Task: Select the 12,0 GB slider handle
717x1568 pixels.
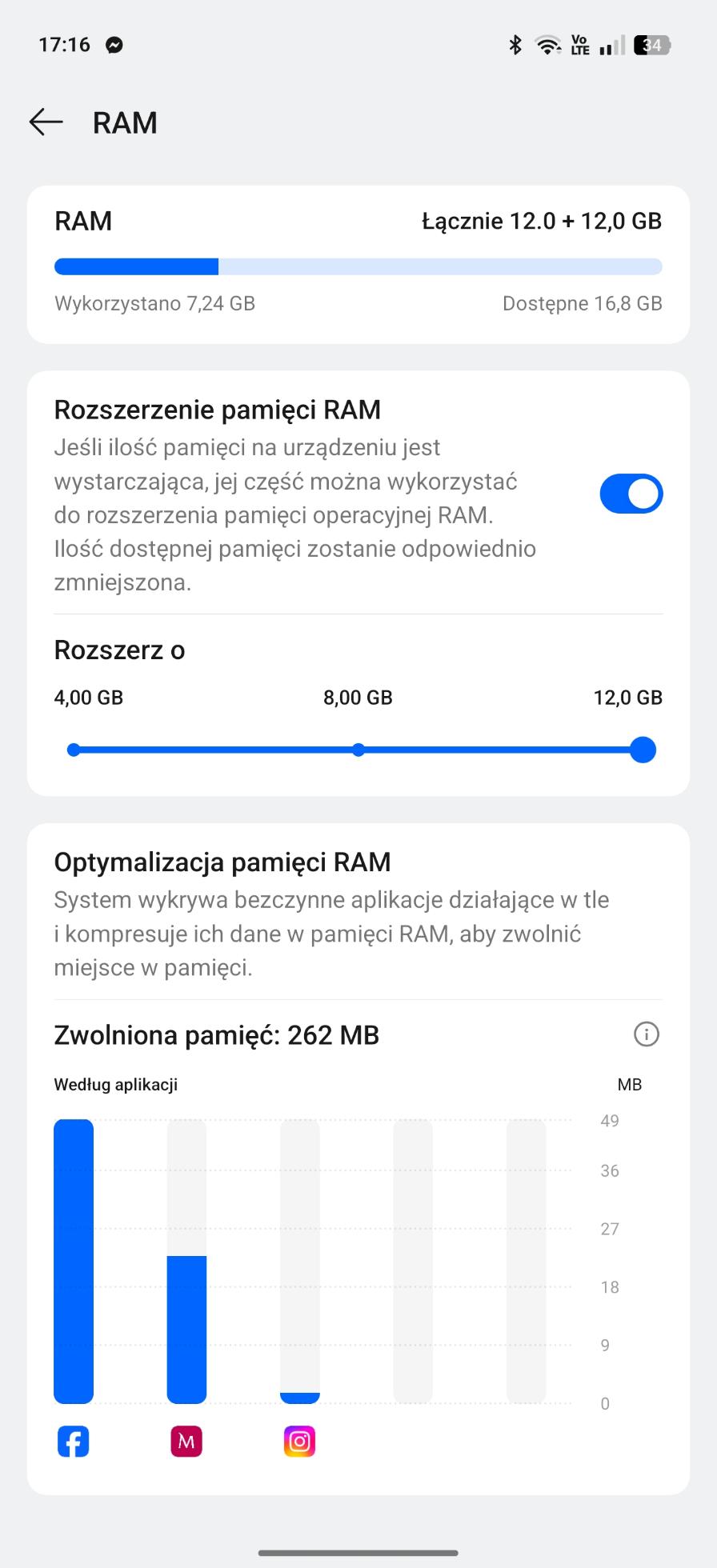Action: 643,750
